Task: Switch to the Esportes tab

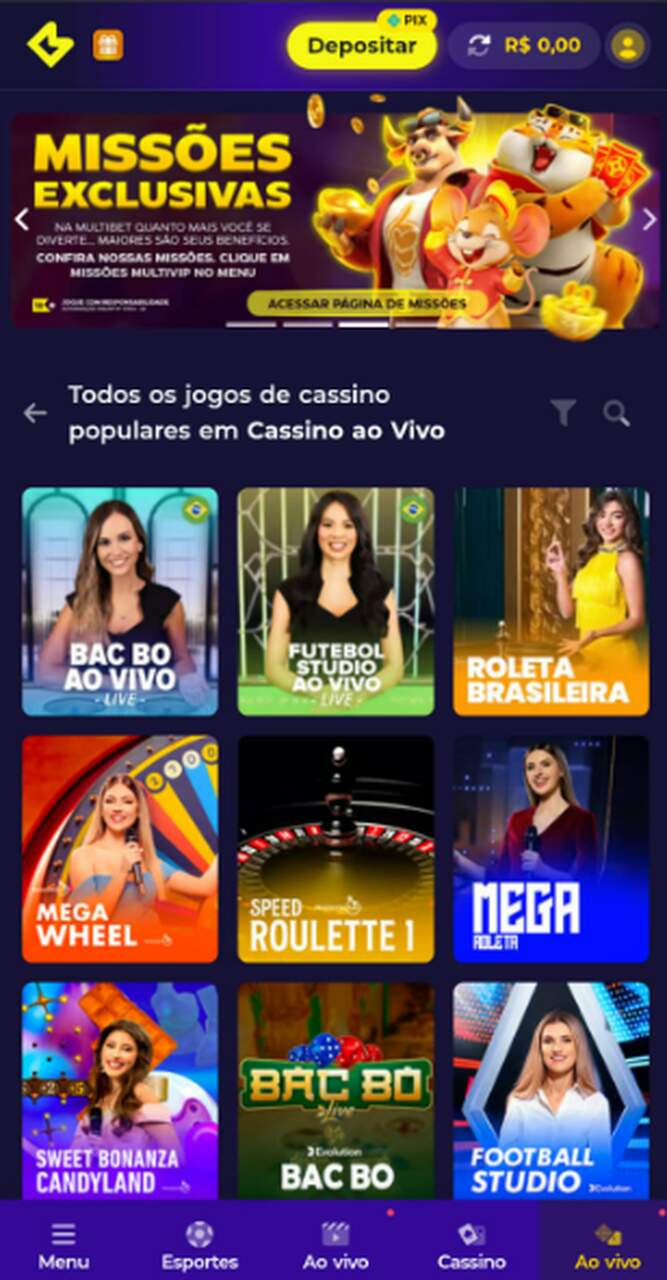Action: pos(200,1244)
